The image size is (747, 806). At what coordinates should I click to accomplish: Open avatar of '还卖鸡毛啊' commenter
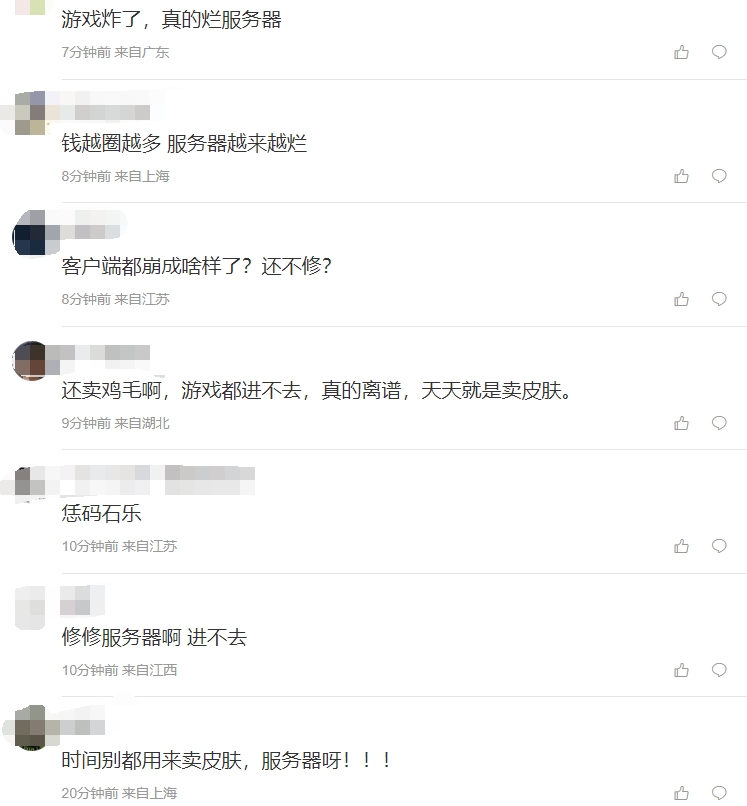pyautogui.click(x=30, y=360)
